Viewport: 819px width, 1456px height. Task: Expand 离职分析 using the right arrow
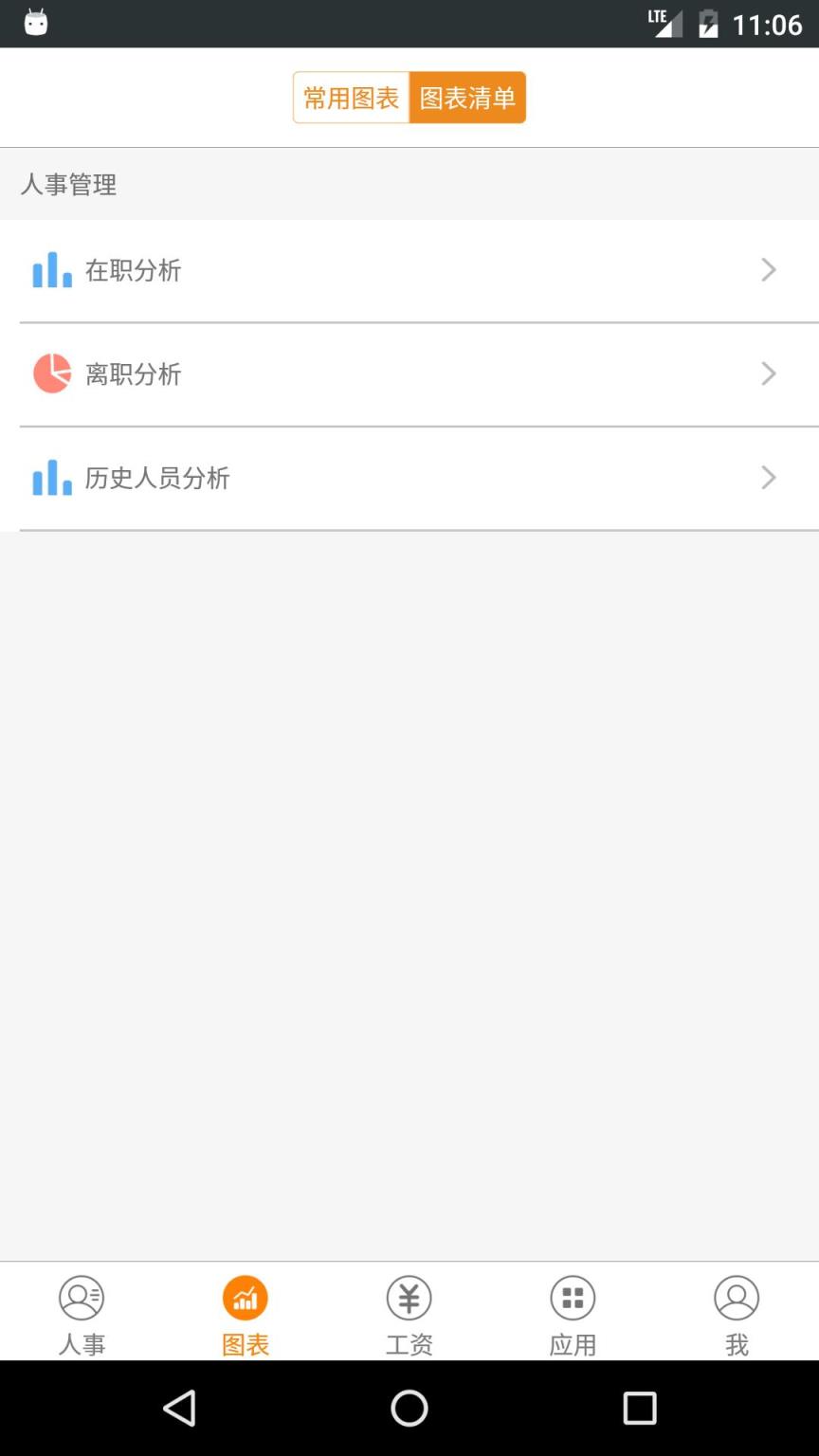[x=769, y=373]
